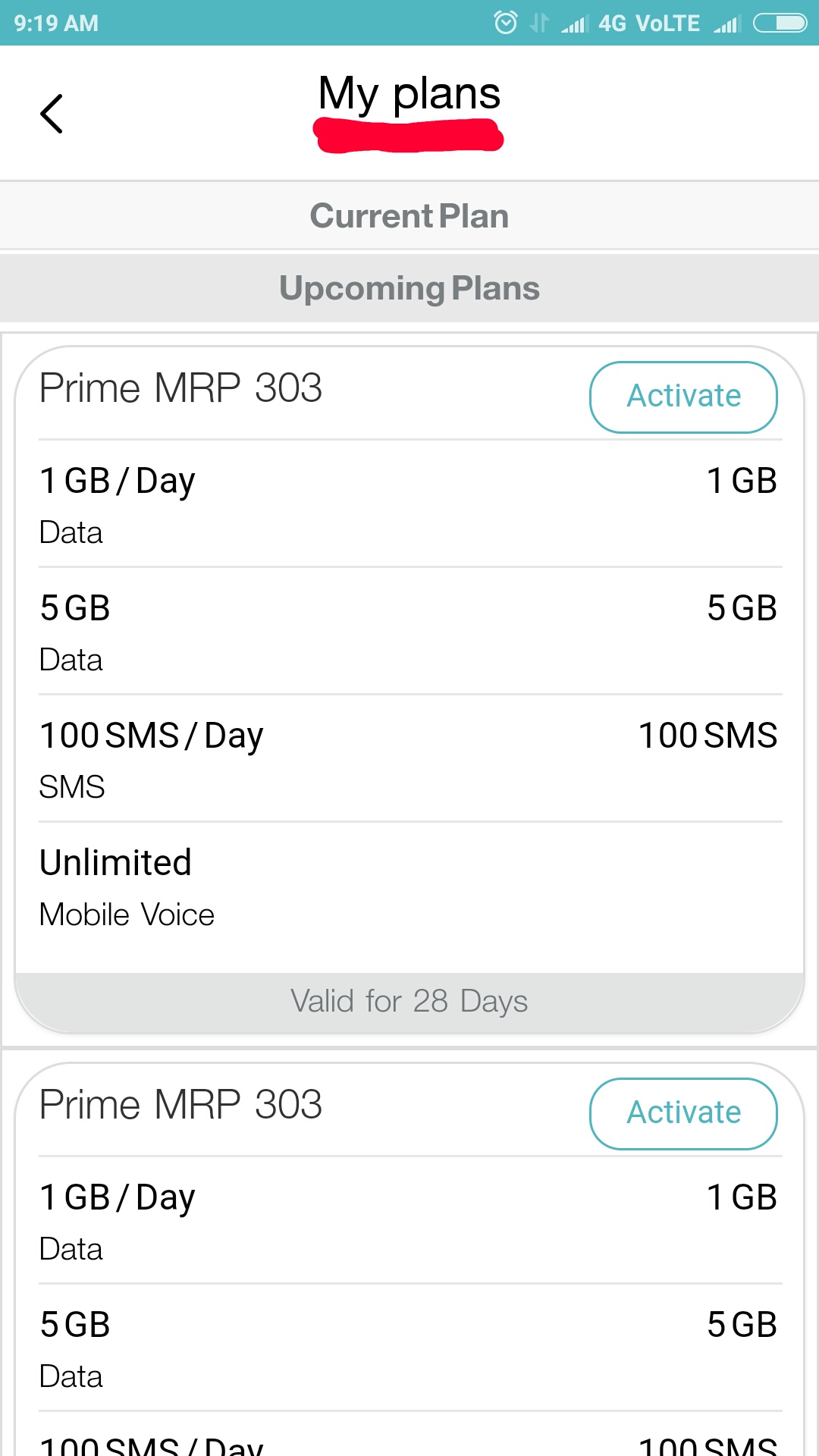This screenshot has height=1456, width=819.
Task: Switch to the Current Plan tab
Action: pyautogui.click(x=409, y=215)
